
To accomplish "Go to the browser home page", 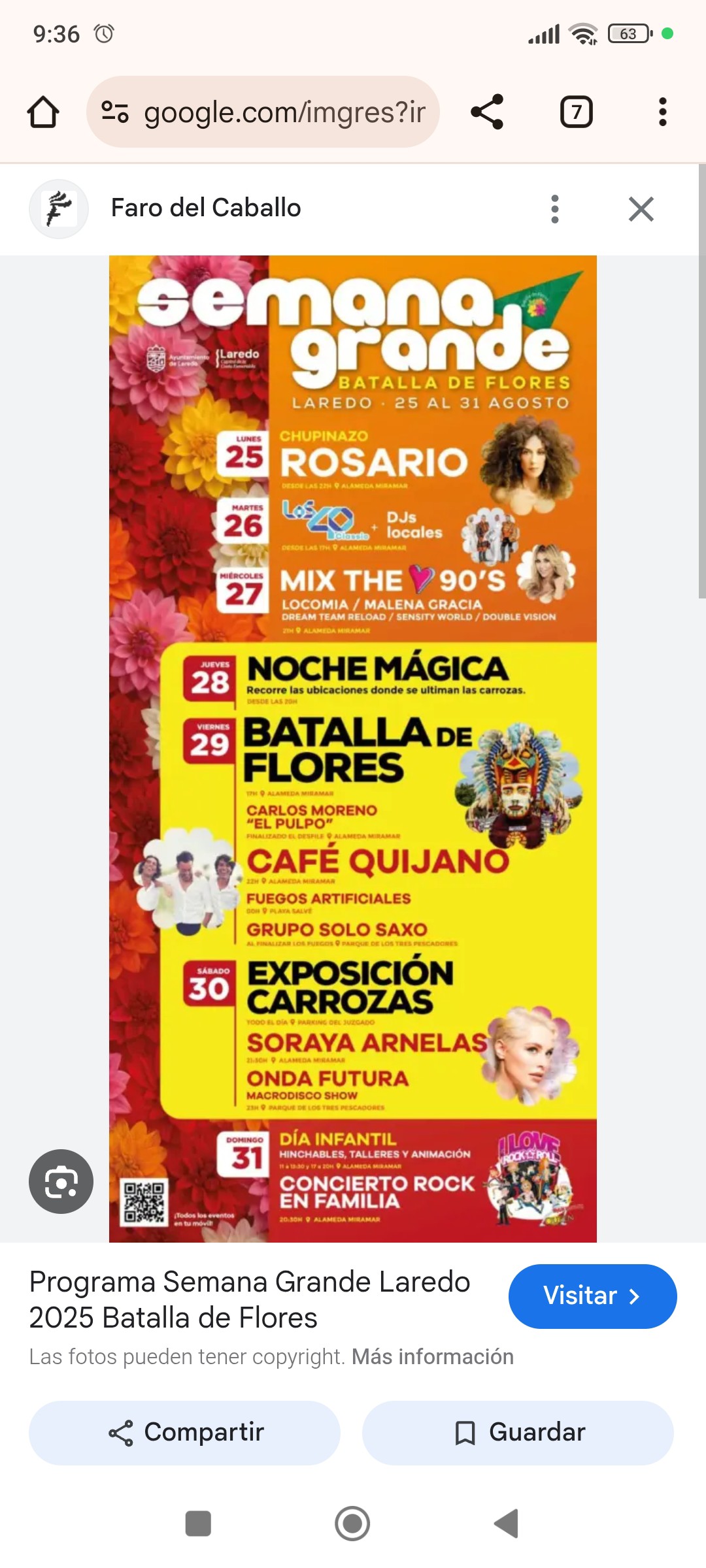I will tap(43, 112).
